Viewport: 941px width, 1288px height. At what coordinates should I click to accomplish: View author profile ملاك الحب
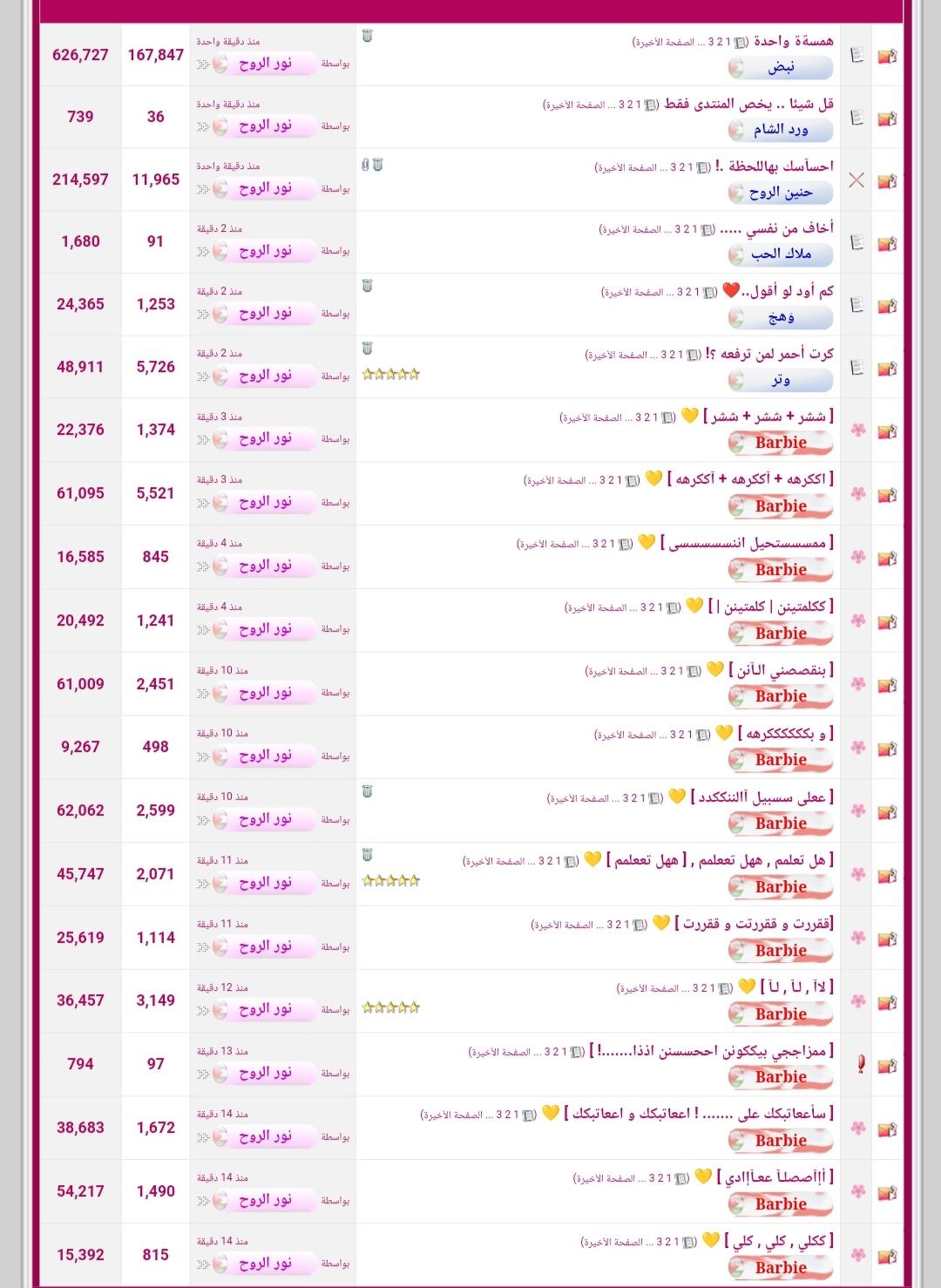coord(781,255)
